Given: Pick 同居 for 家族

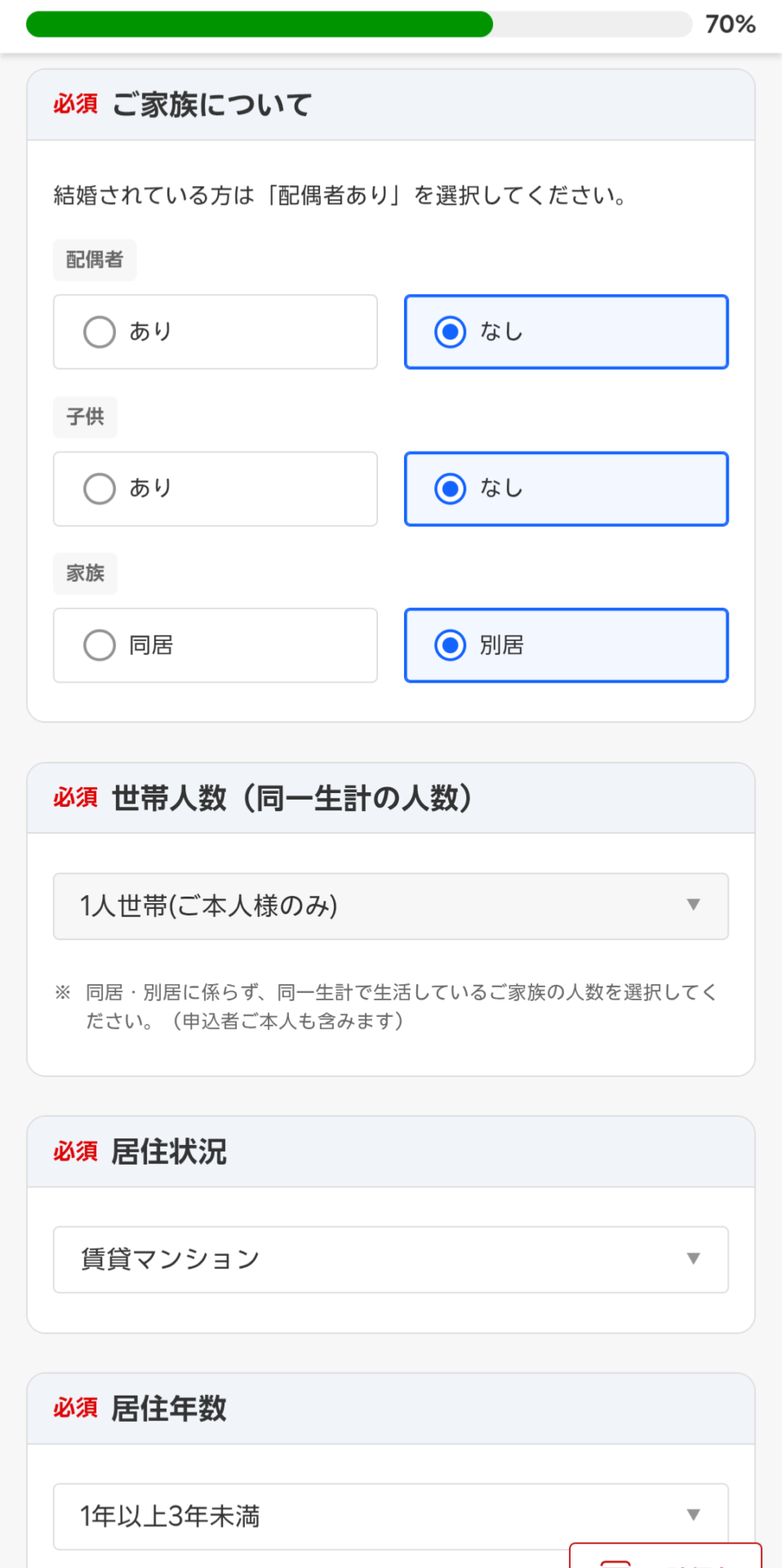Looking at the screenshot, I should [215, 645].
